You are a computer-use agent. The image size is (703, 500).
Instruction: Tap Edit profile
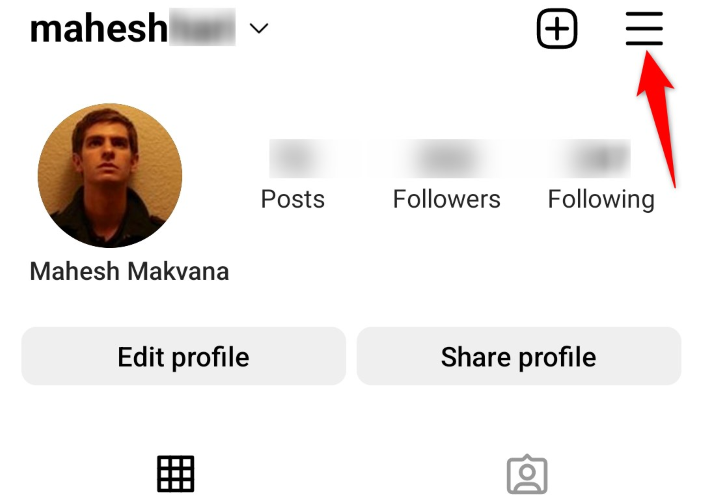(x=183, y=357)
